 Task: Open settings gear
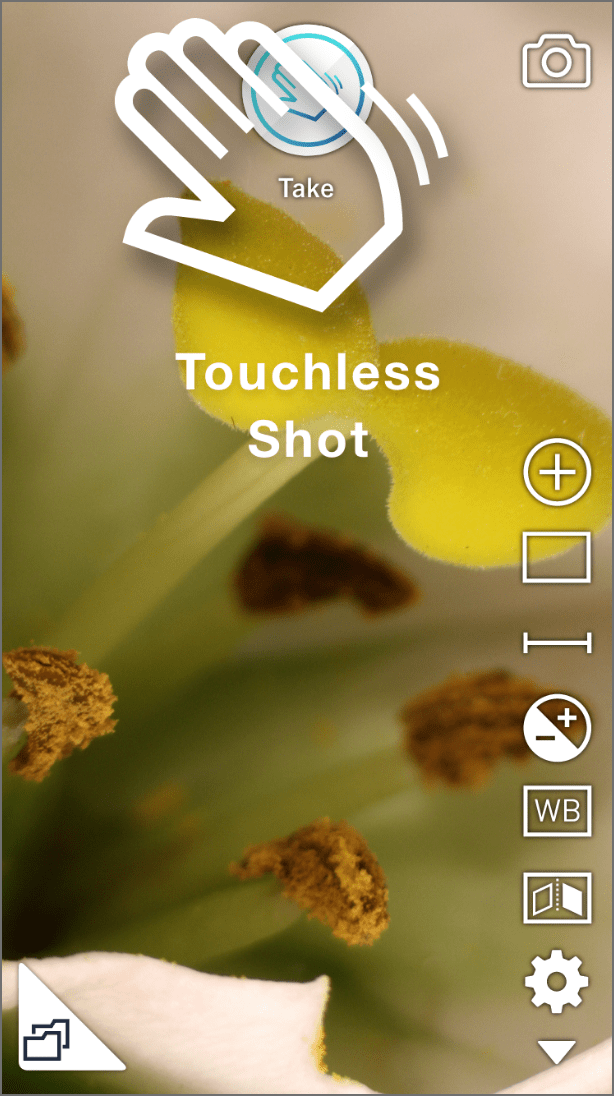[557, 981]
